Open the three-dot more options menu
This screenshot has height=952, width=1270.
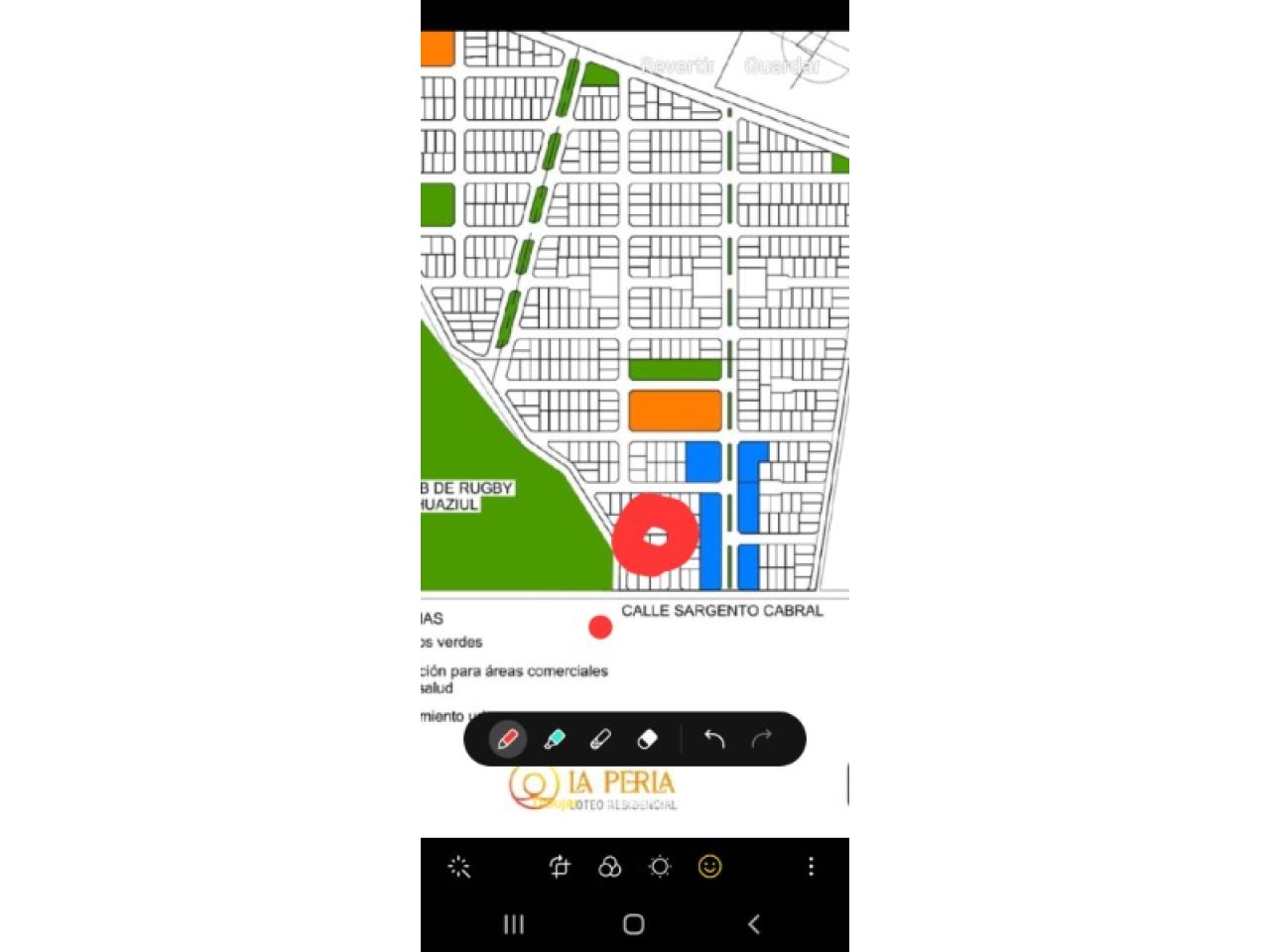point(811,867)
